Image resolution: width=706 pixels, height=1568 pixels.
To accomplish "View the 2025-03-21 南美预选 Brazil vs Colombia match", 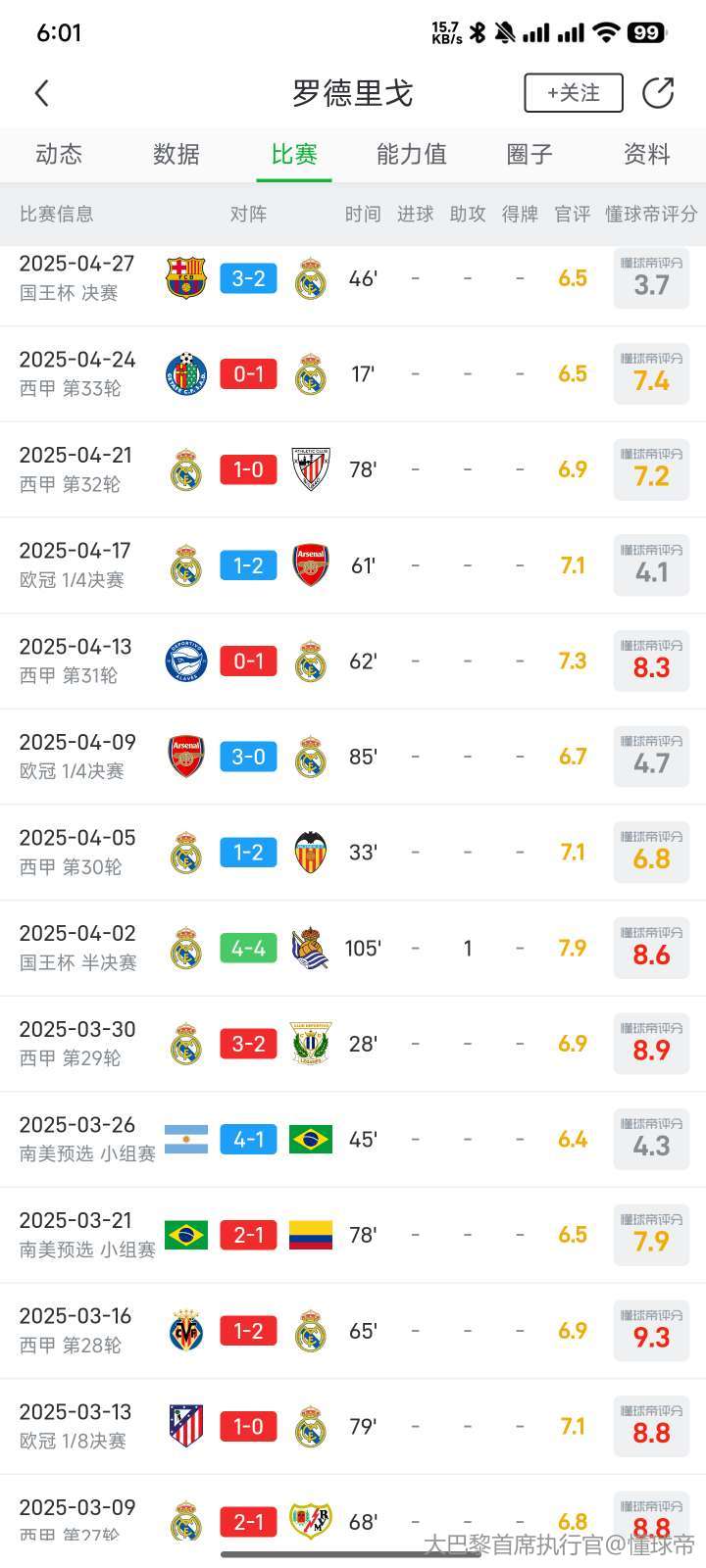I will pyautogui.click(x=353, y=1236).
